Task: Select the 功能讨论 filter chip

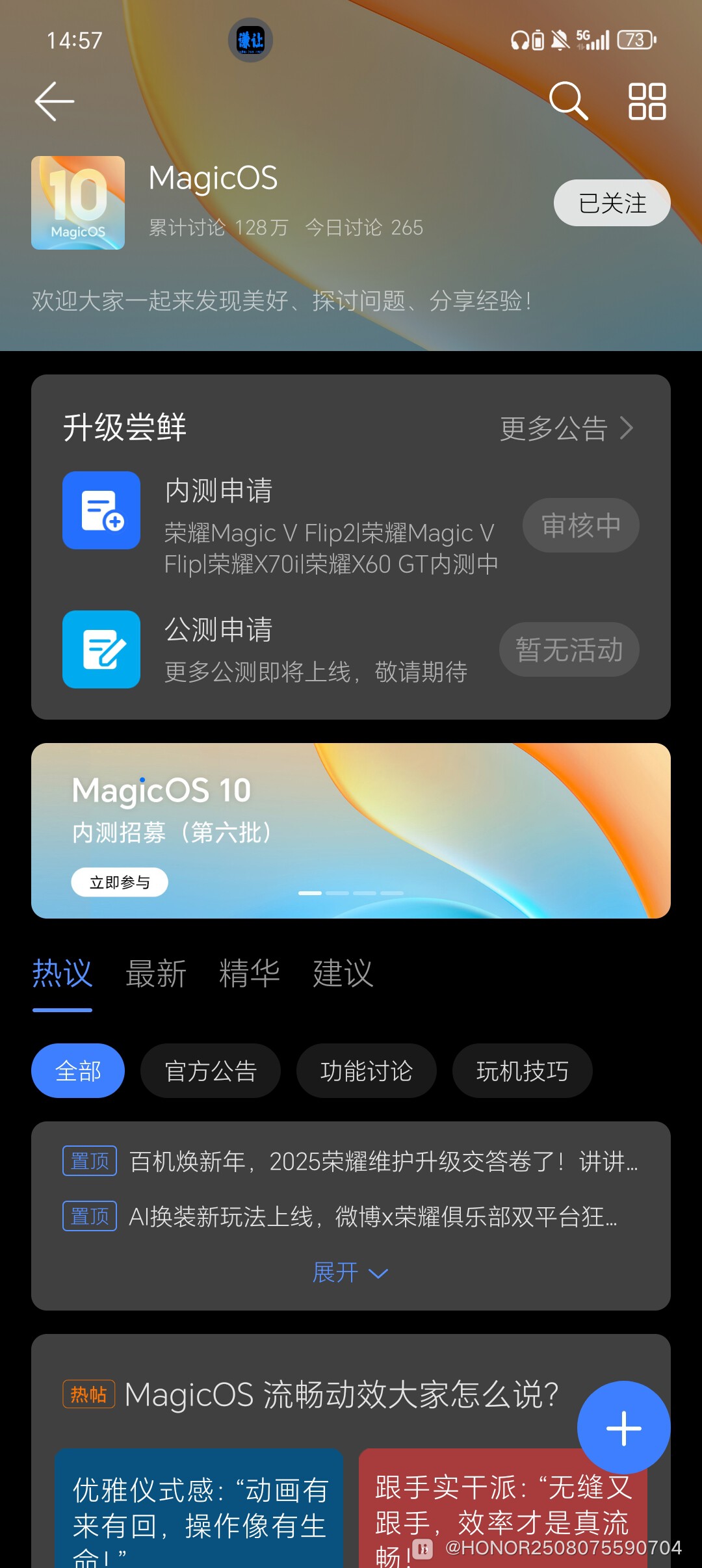Action: point(366,1071)
